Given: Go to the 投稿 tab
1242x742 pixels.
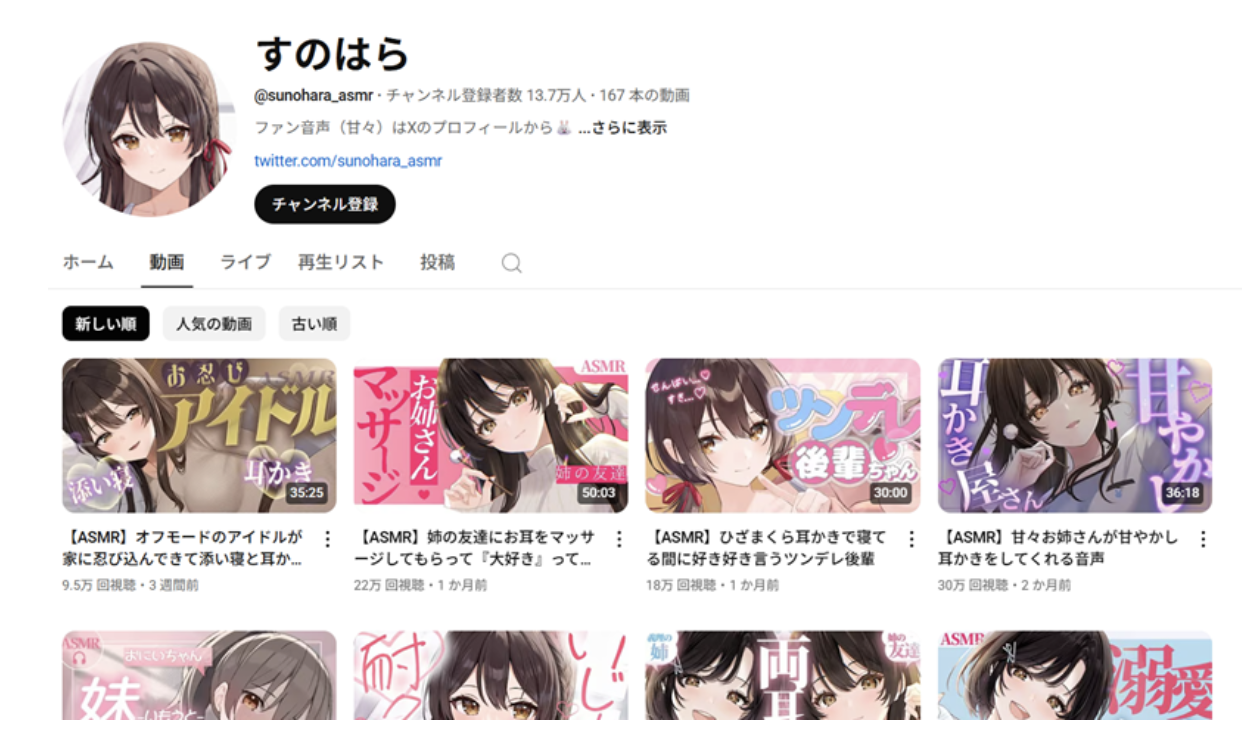Looking at the screenshot, I should 437,262.
